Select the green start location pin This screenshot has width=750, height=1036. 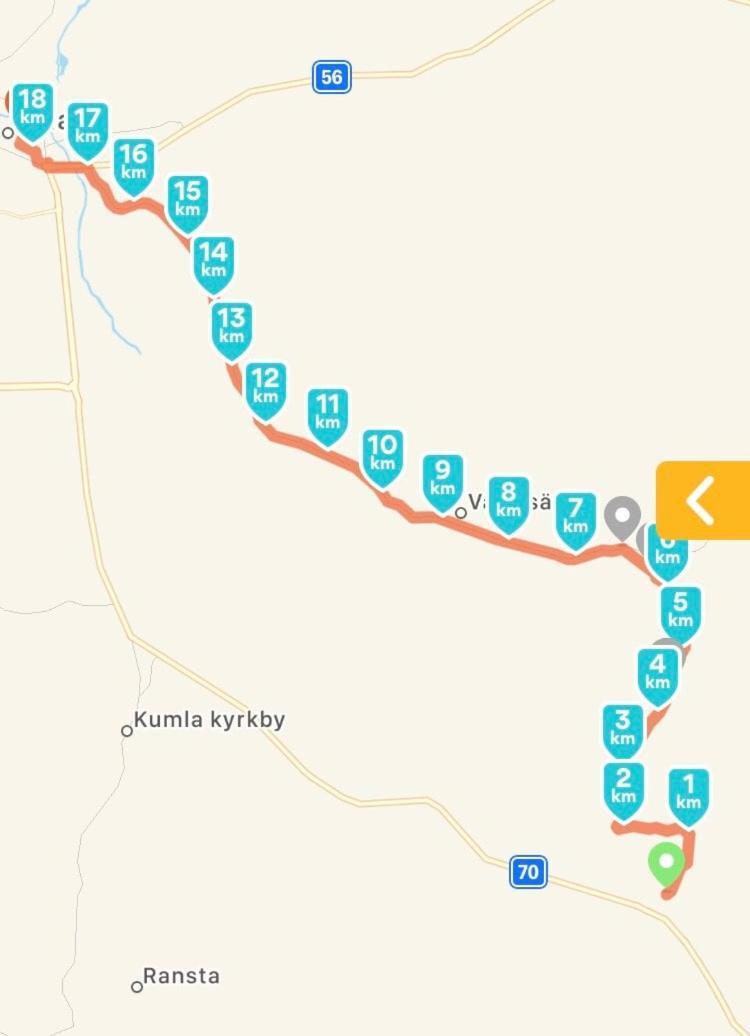pos(666,862)
